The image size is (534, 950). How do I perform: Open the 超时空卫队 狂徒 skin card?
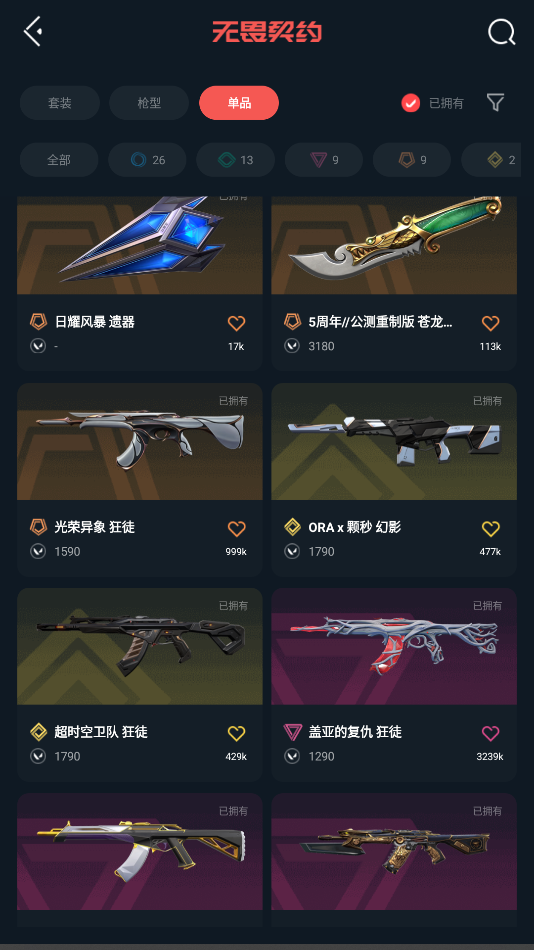(140, 685)
